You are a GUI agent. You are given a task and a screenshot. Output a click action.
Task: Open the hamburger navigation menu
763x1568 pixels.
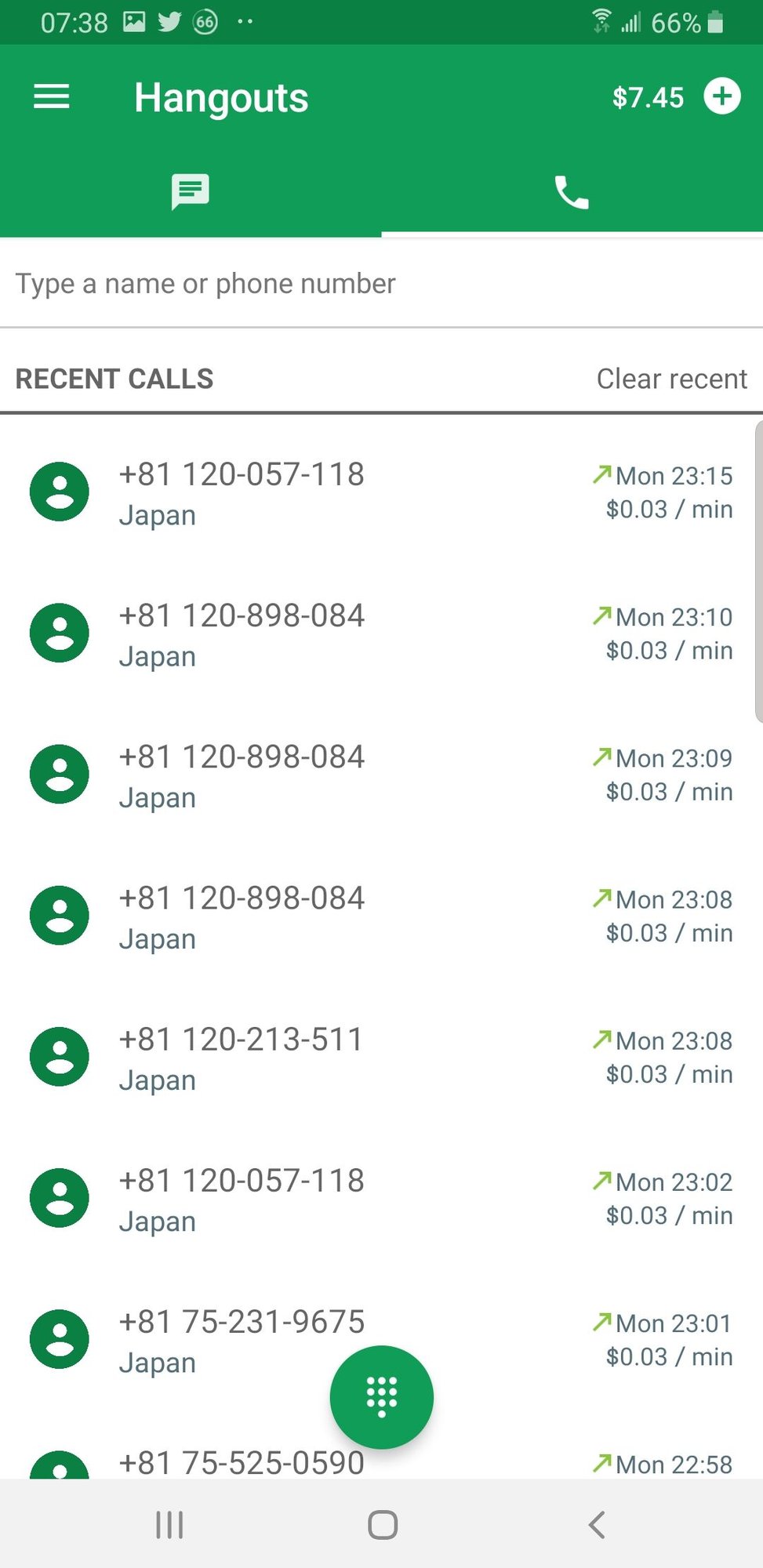[52, 97]
